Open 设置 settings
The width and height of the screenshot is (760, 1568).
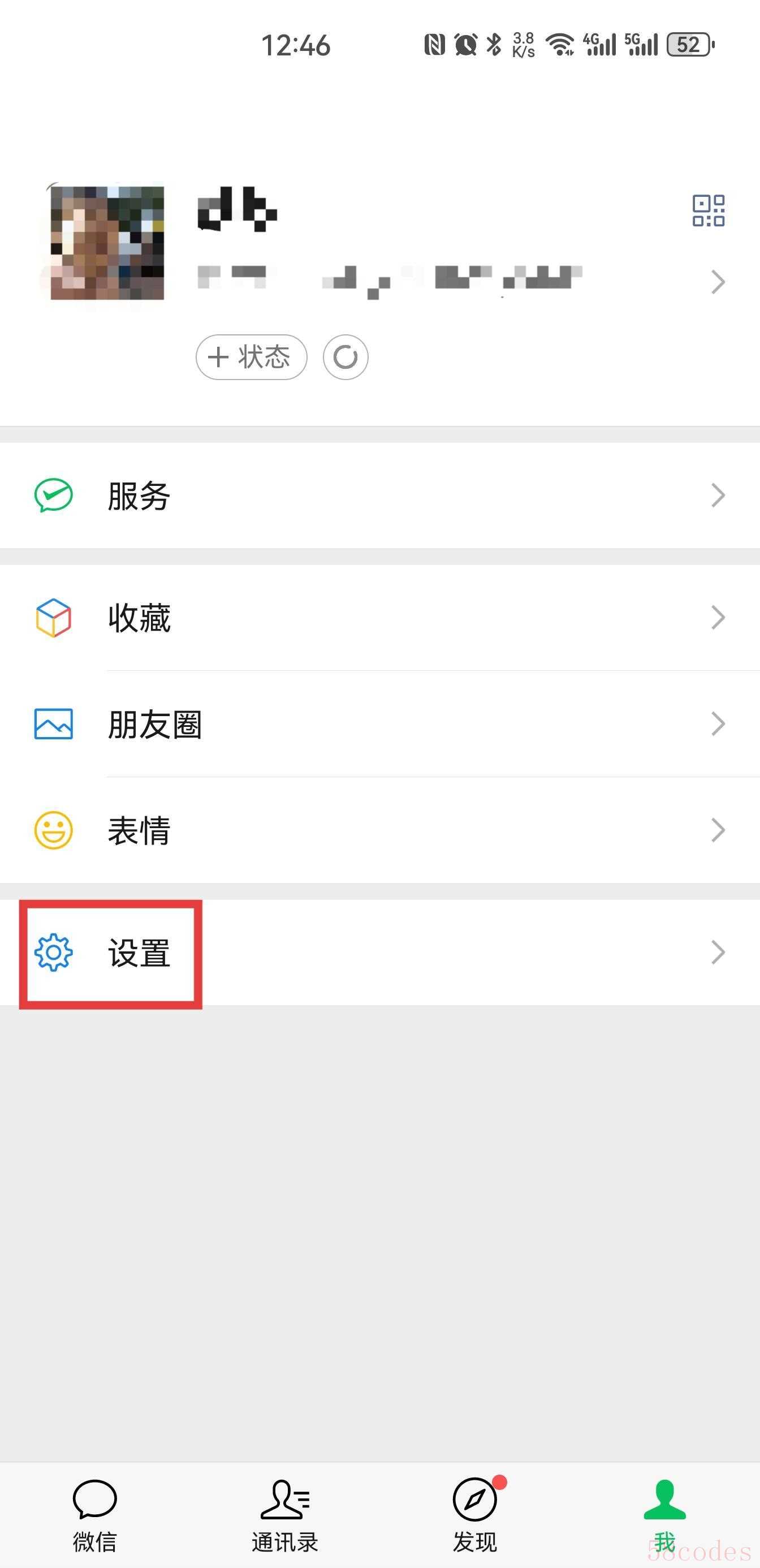(379, 953)
